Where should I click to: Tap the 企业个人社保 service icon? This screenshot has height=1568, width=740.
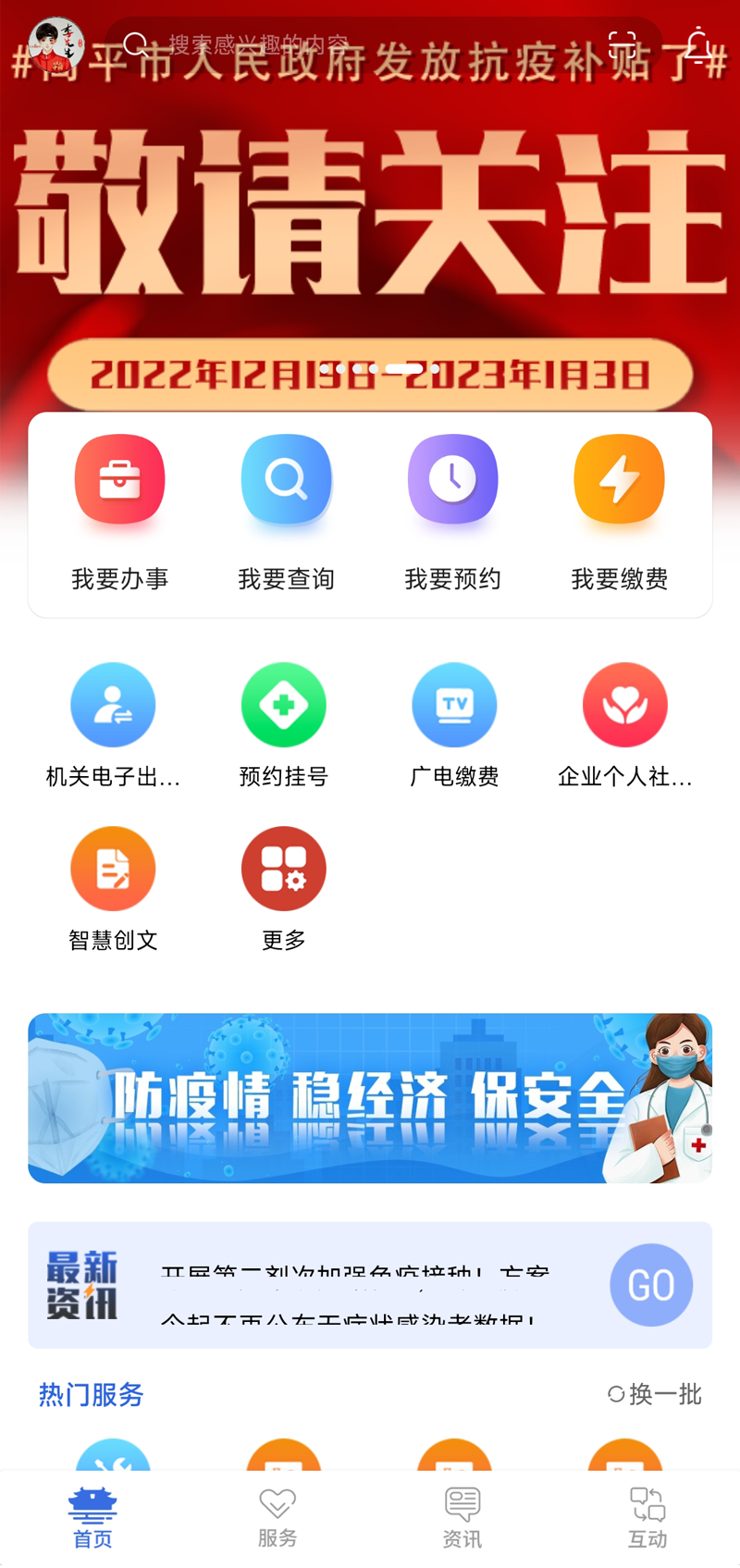[625, 704]
